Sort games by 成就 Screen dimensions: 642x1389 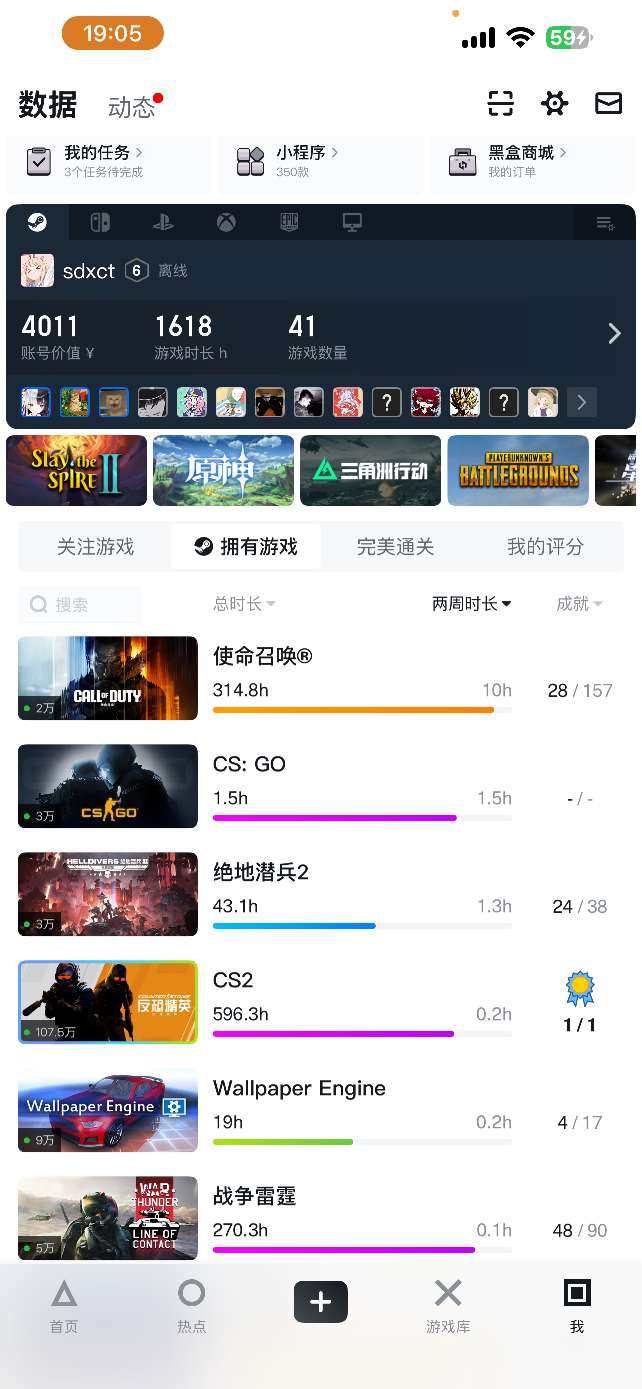(579, 604)
